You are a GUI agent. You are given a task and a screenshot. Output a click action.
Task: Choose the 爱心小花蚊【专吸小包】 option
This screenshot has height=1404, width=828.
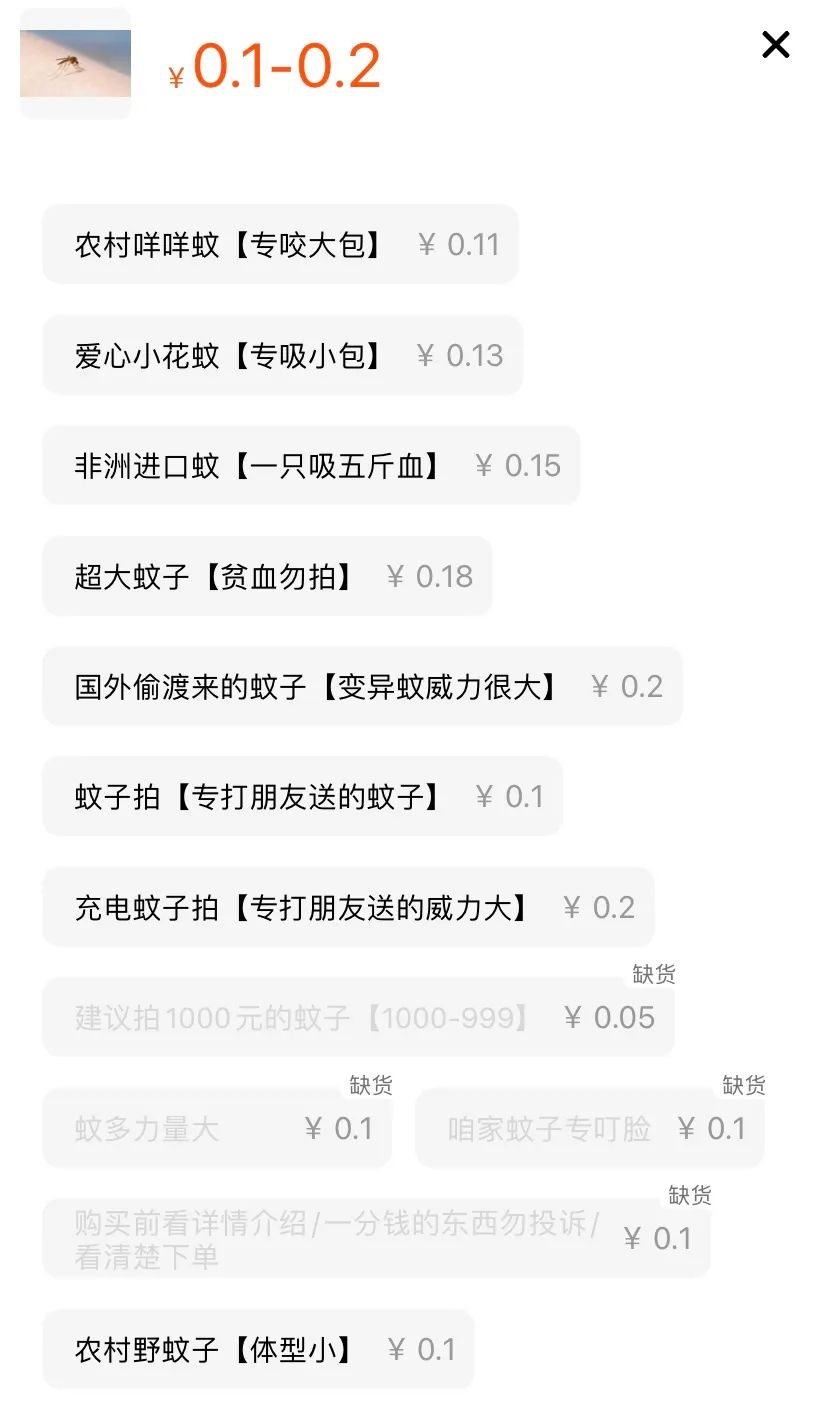coord(282,355)
